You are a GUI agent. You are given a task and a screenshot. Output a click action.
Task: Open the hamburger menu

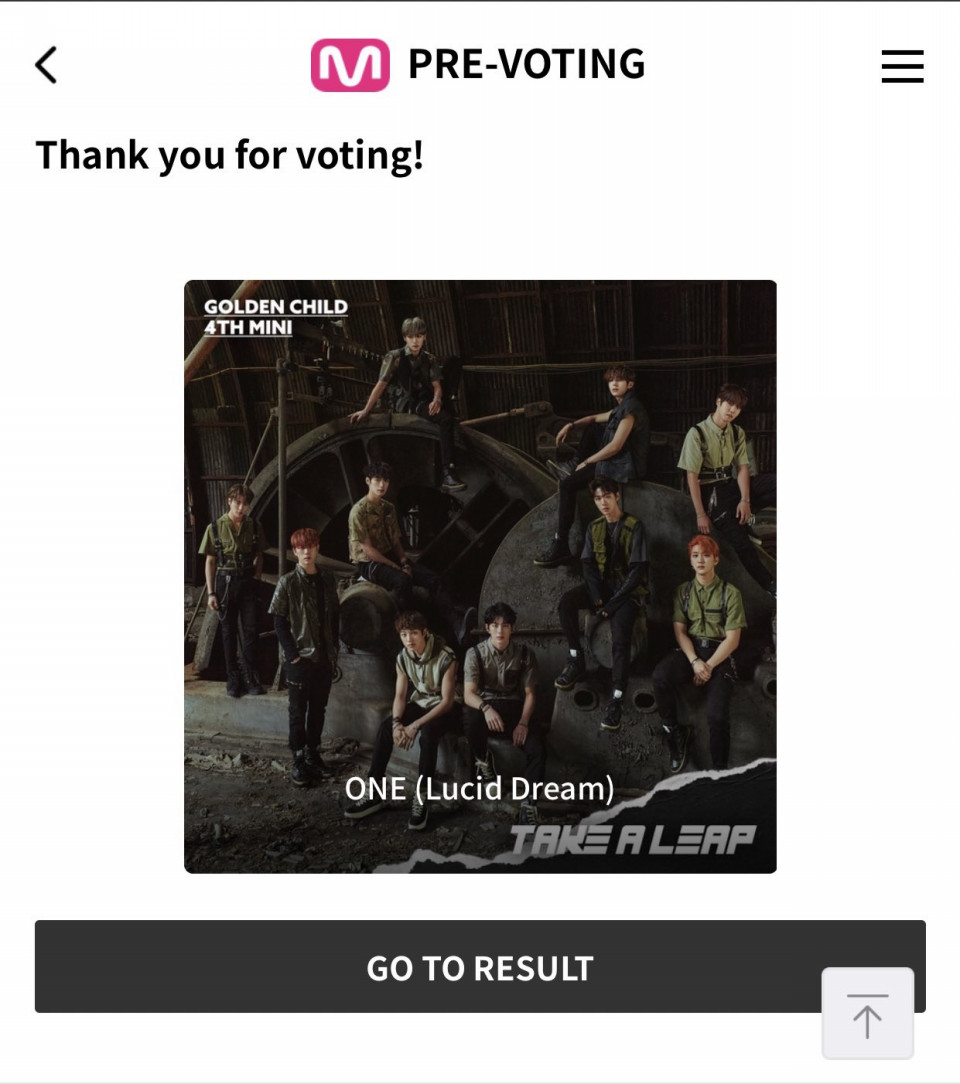click(x=902, y=66)
